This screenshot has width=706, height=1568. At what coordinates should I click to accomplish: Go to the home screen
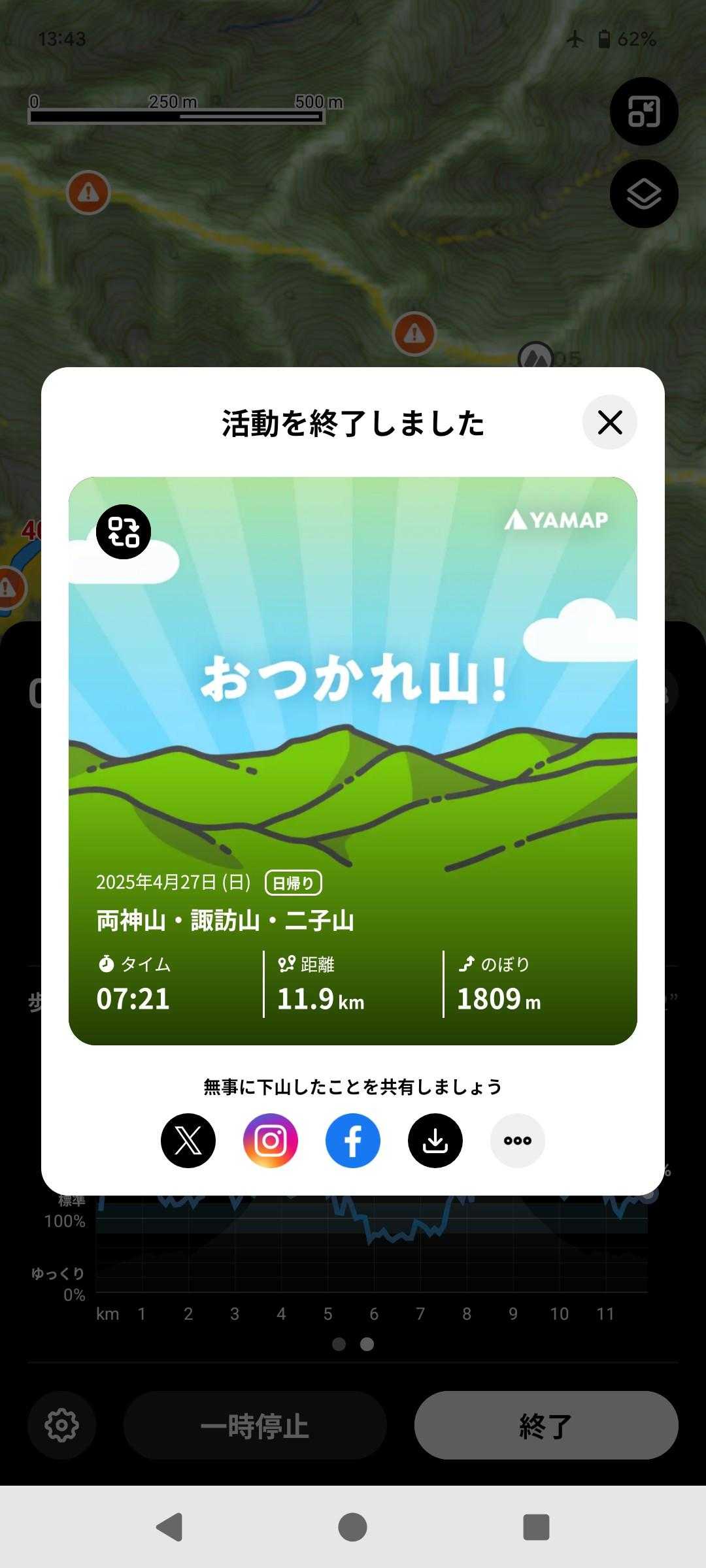point(353,1527)
